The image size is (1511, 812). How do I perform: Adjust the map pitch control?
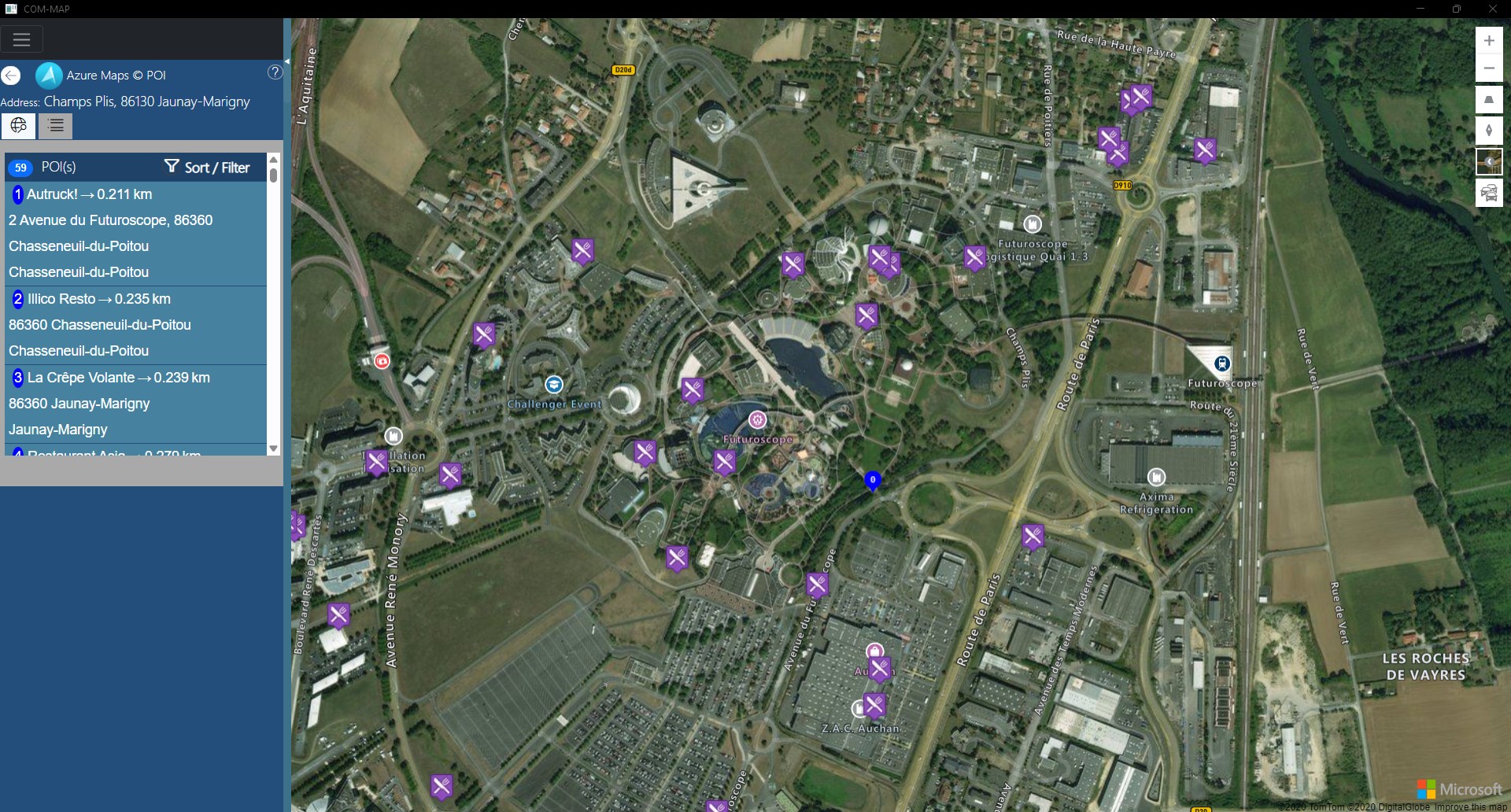(1488, 100)
